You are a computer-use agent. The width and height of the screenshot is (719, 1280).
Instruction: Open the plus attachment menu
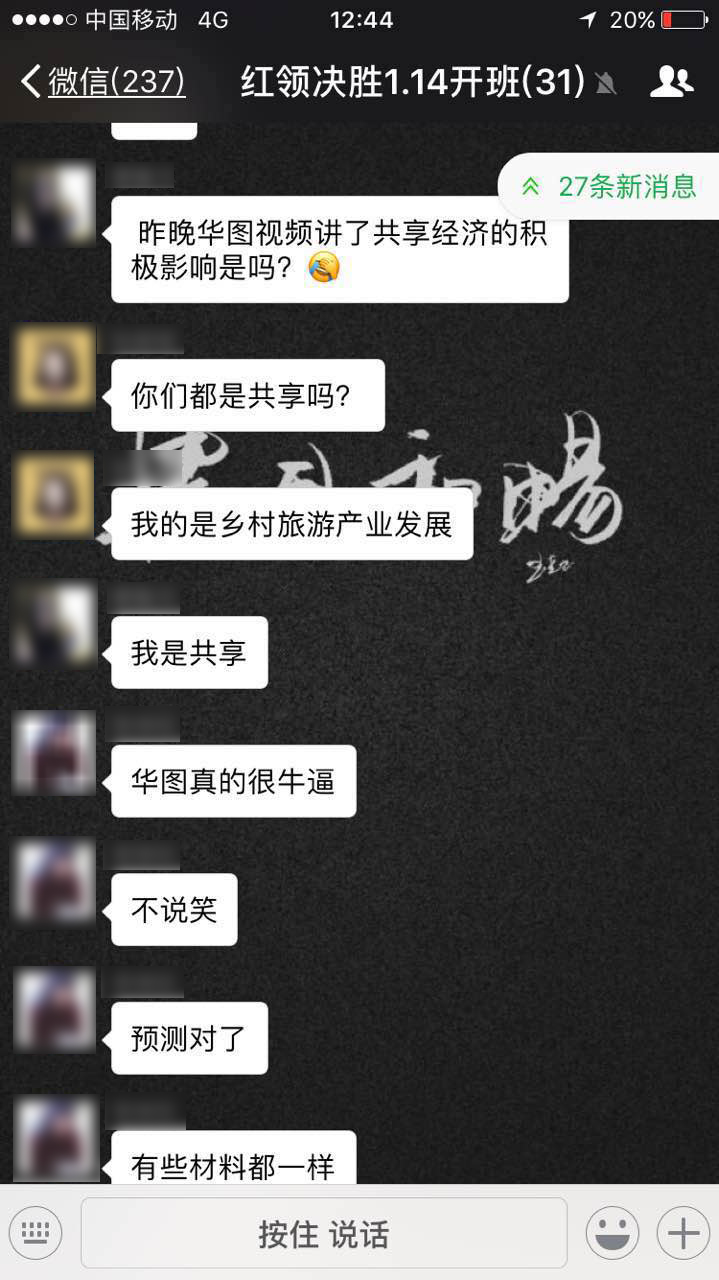[x=683, y=1233]
